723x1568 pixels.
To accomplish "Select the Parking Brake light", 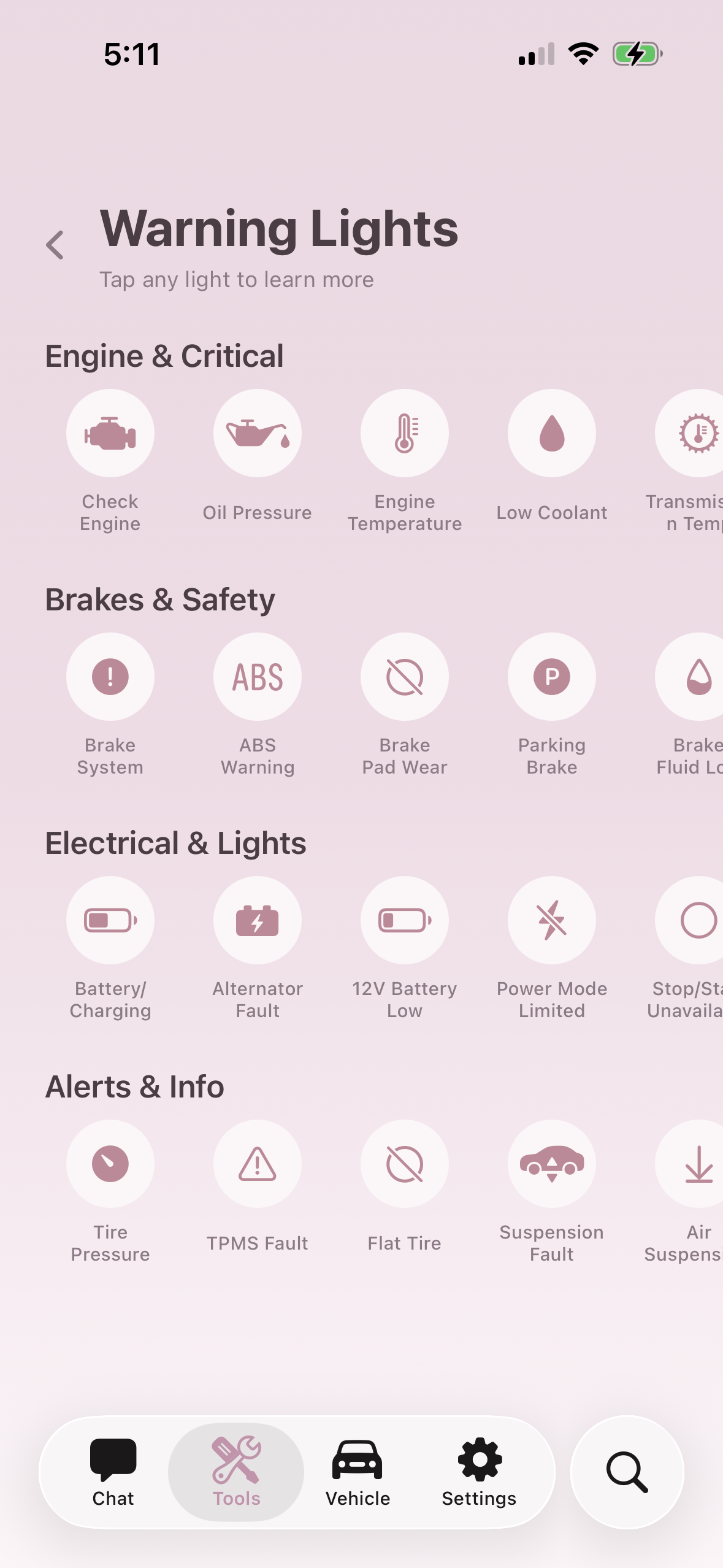I will (552, 677).
